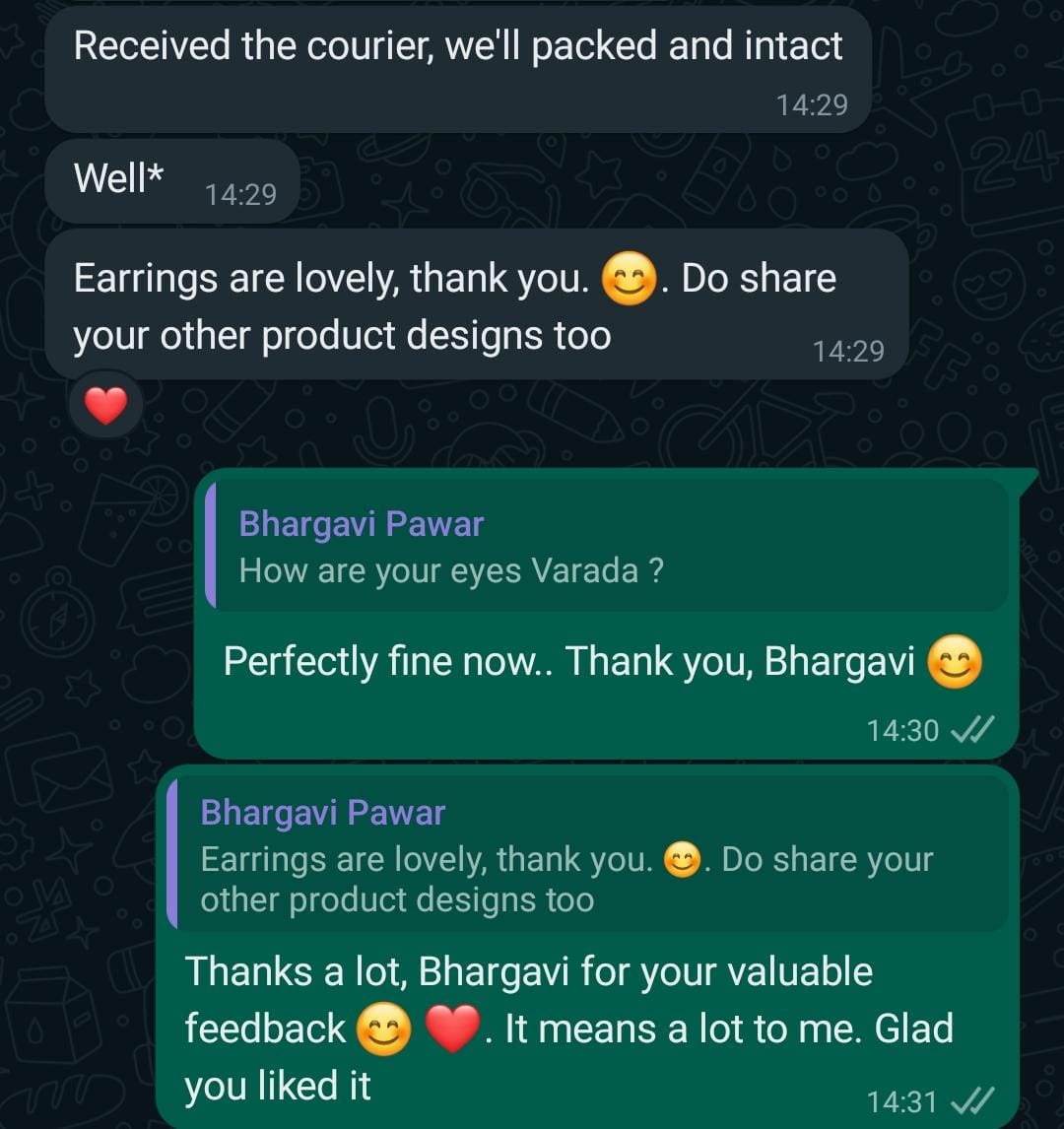This screenshot has height=1129, width=1064.
Task: Open the heart reaction under the Earrings message
Action: click(105, 406)
